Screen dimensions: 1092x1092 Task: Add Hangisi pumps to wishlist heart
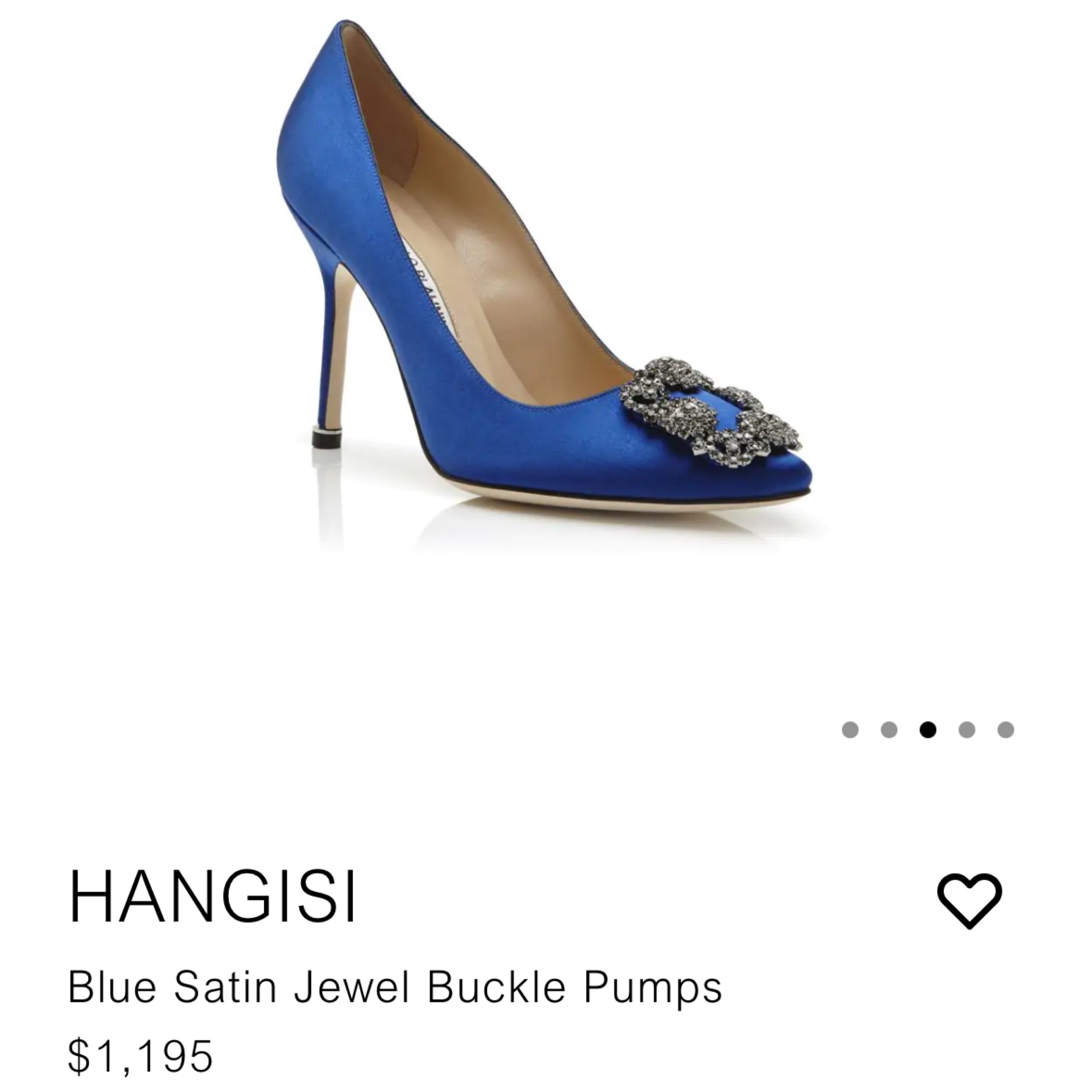(969, 901)
